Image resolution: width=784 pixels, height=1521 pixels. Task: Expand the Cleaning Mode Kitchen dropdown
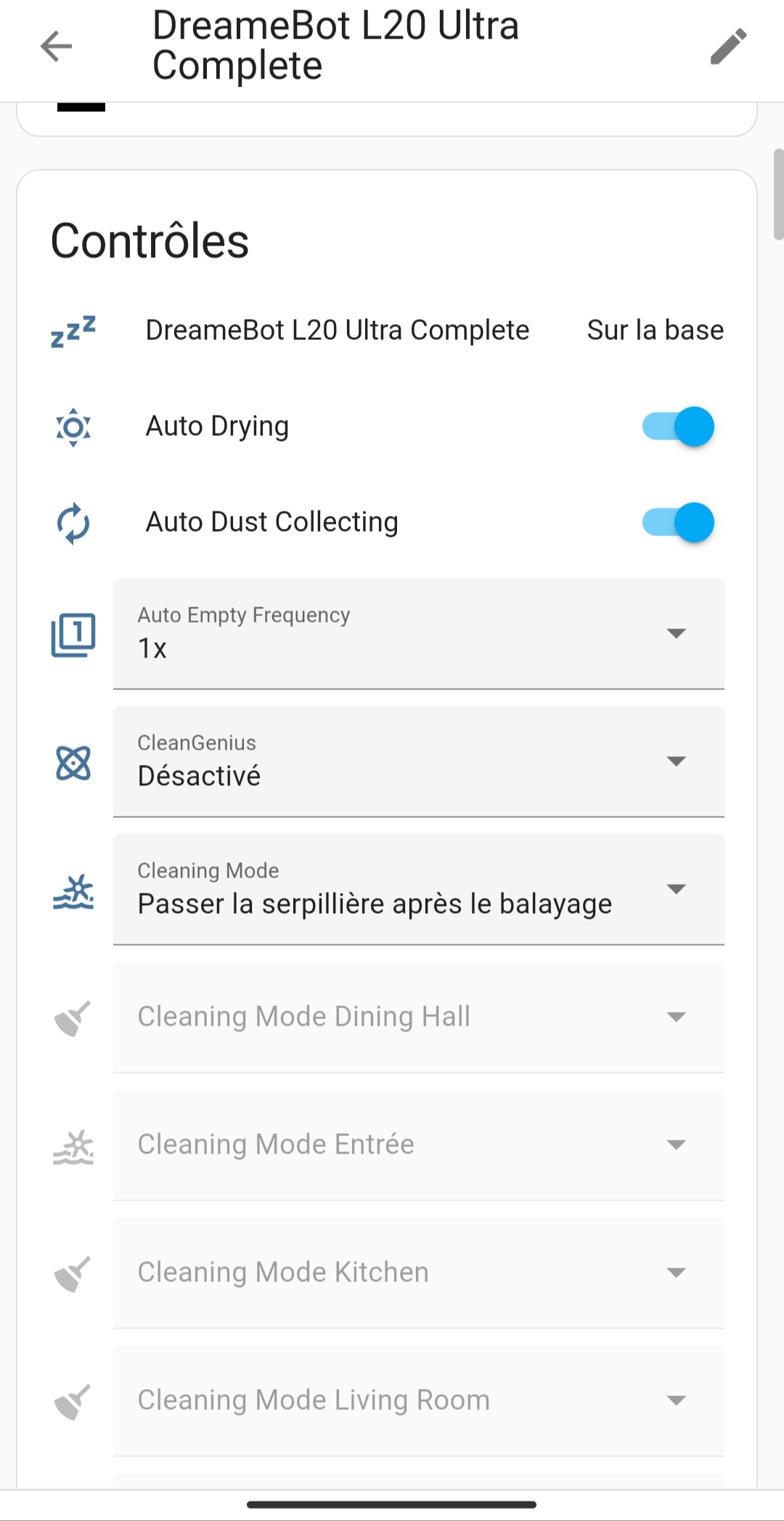419,1273
